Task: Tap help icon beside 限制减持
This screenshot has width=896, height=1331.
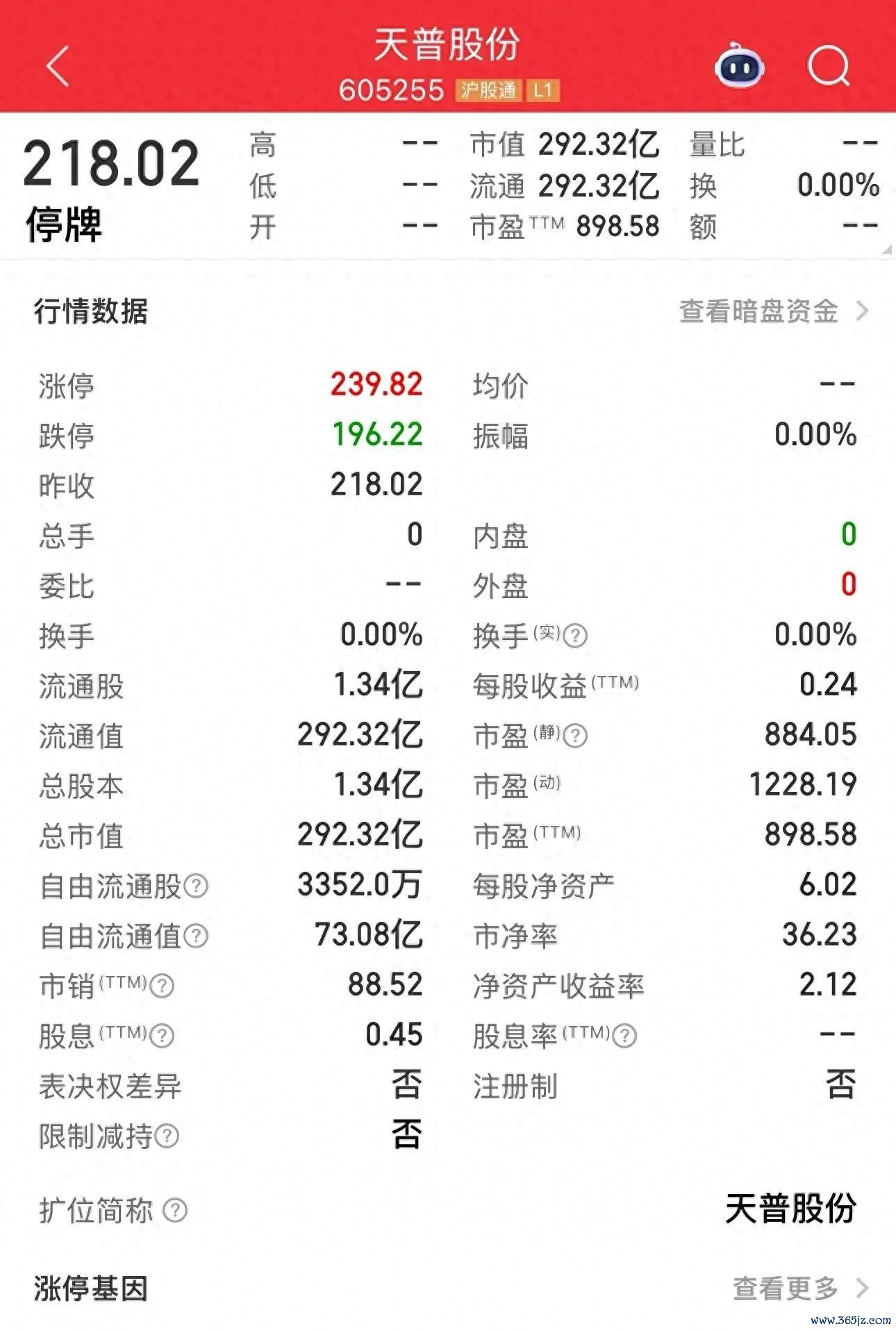Action: 167,1136
